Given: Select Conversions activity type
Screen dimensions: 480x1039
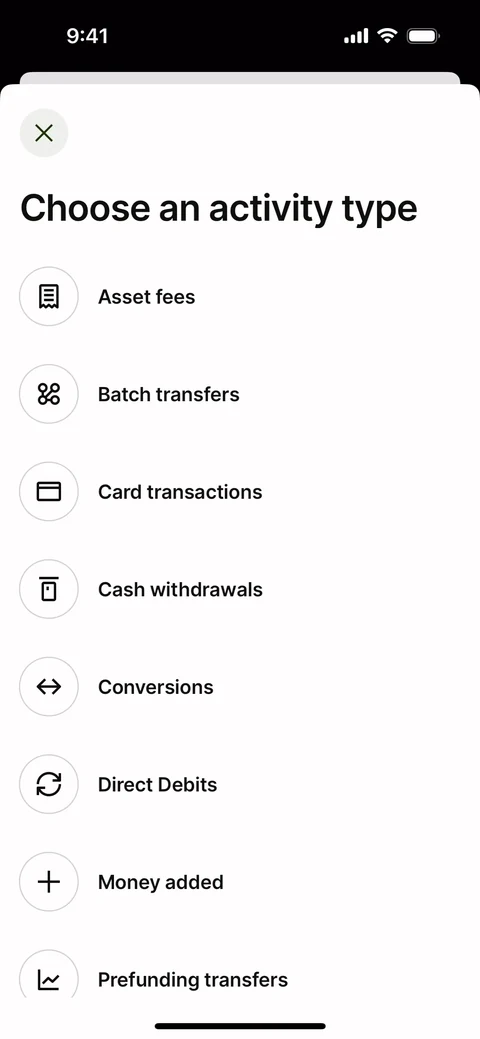Looking at the screenshot, I should [240, 686].
